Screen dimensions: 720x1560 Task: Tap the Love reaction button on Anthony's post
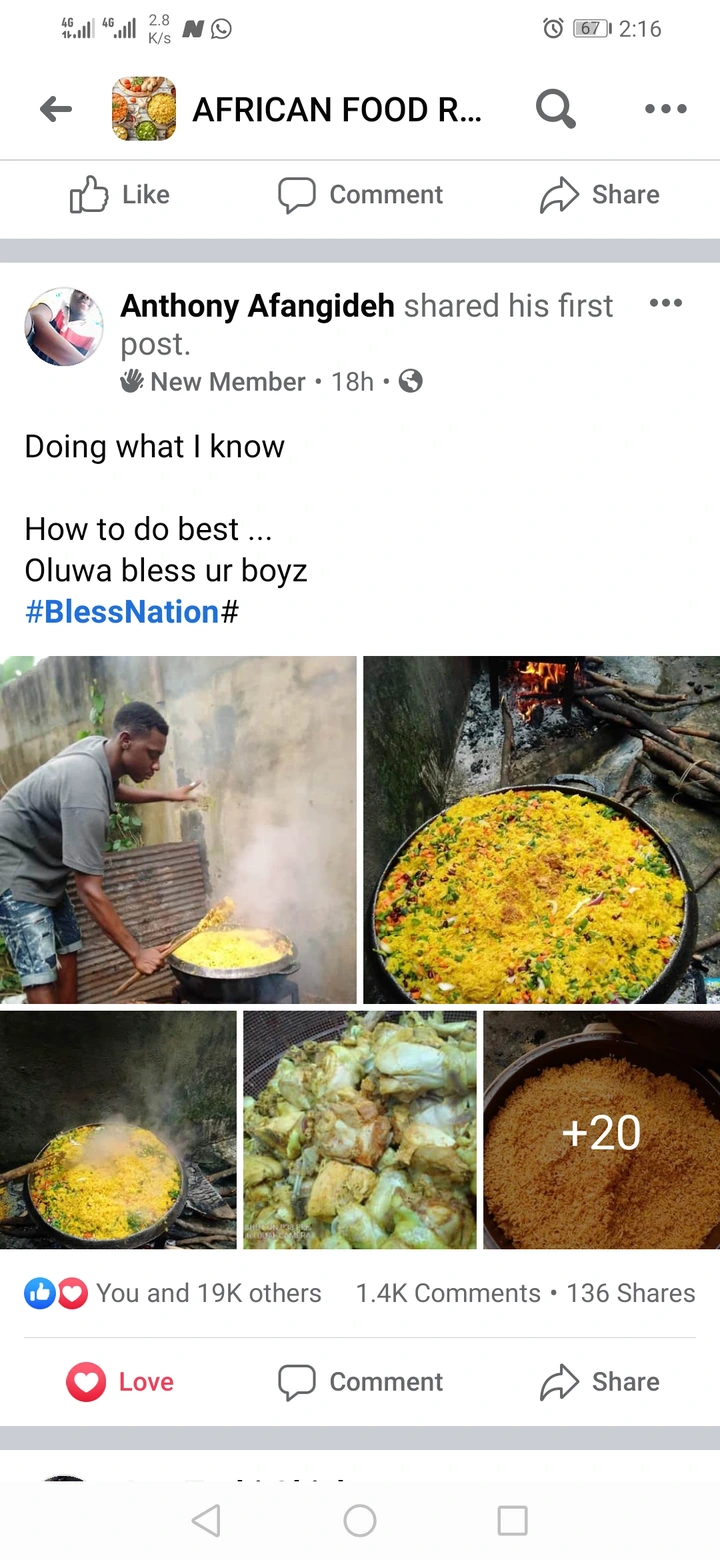120,1382
